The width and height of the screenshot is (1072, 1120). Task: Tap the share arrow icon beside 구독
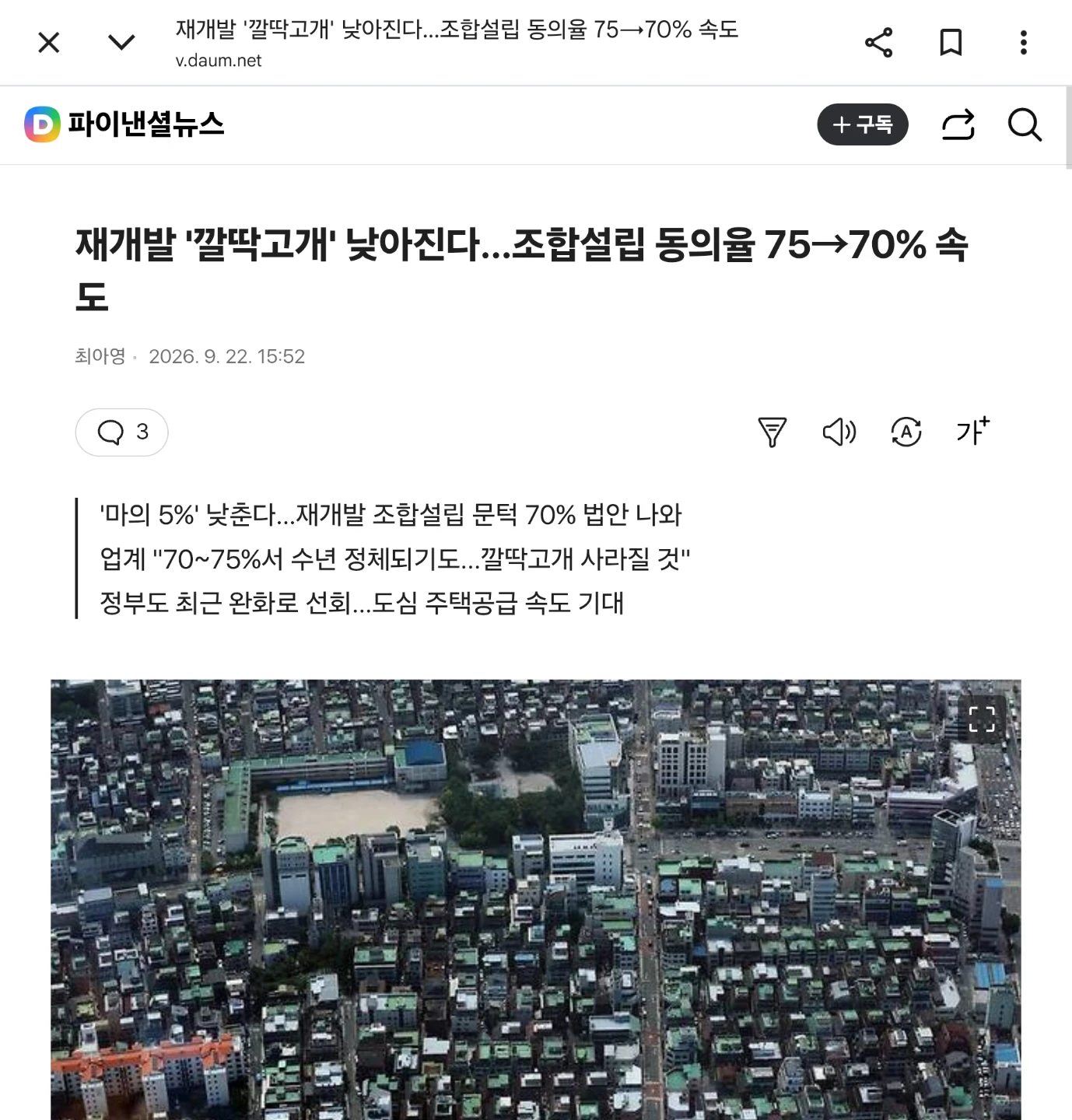click(x=958, y=124)
